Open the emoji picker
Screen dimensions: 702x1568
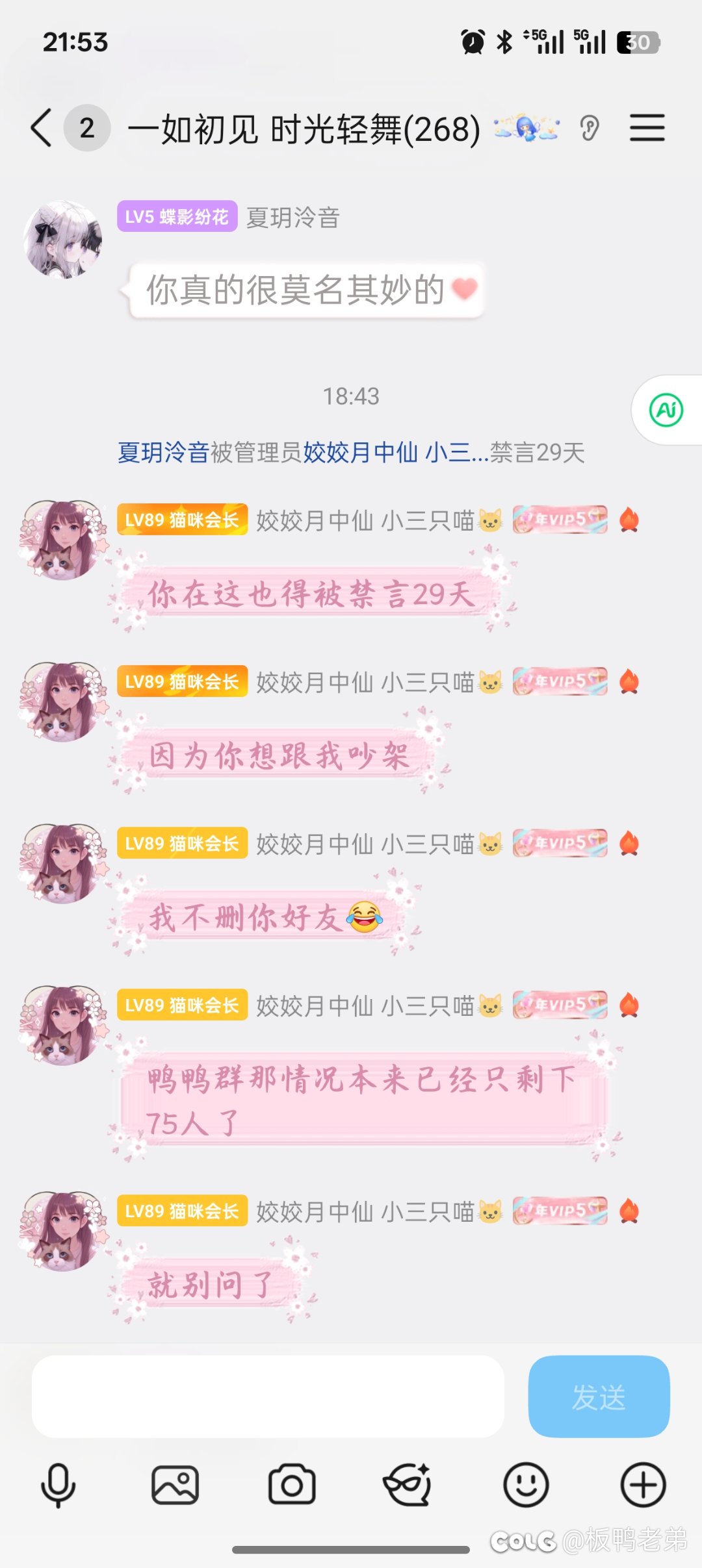pos(526,1485)
